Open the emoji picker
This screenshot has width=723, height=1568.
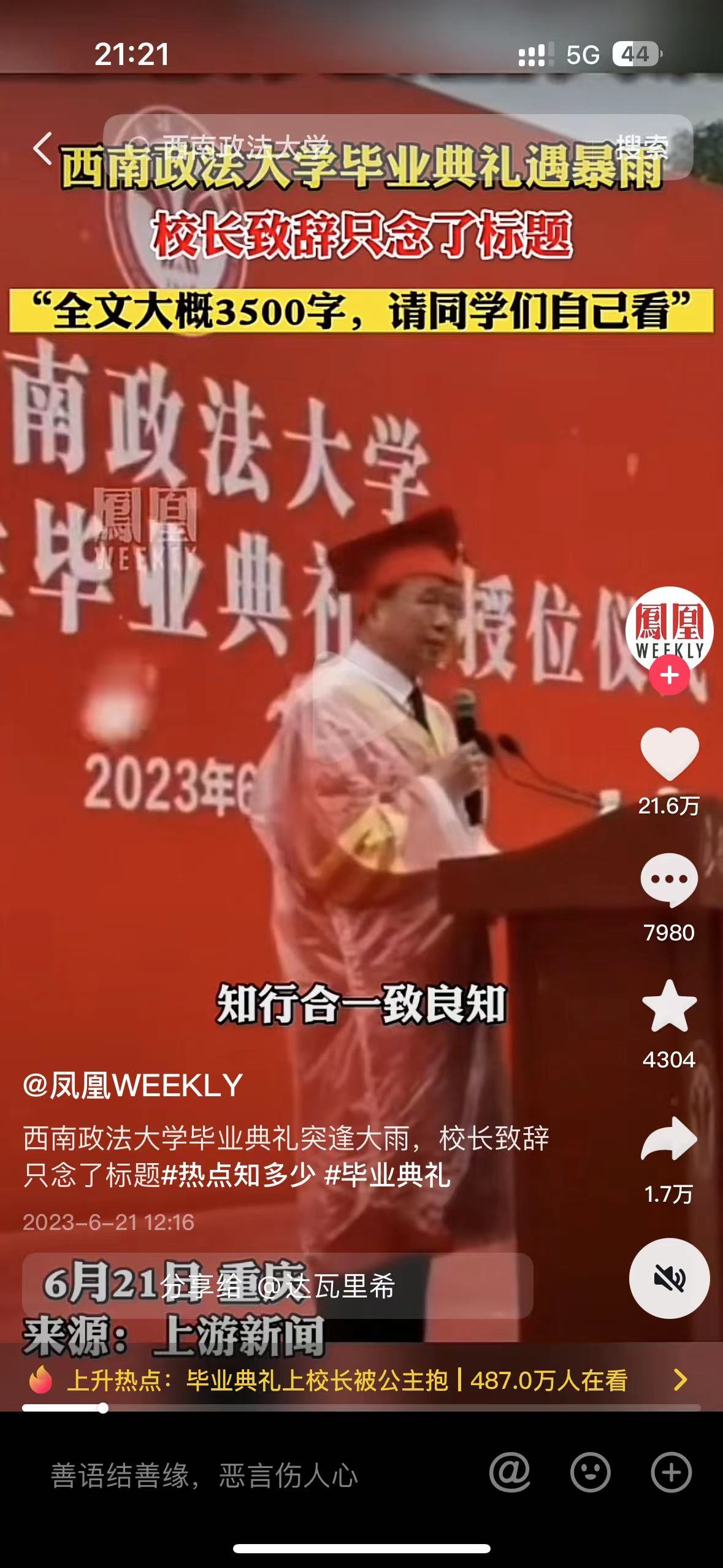(590, 1472)
